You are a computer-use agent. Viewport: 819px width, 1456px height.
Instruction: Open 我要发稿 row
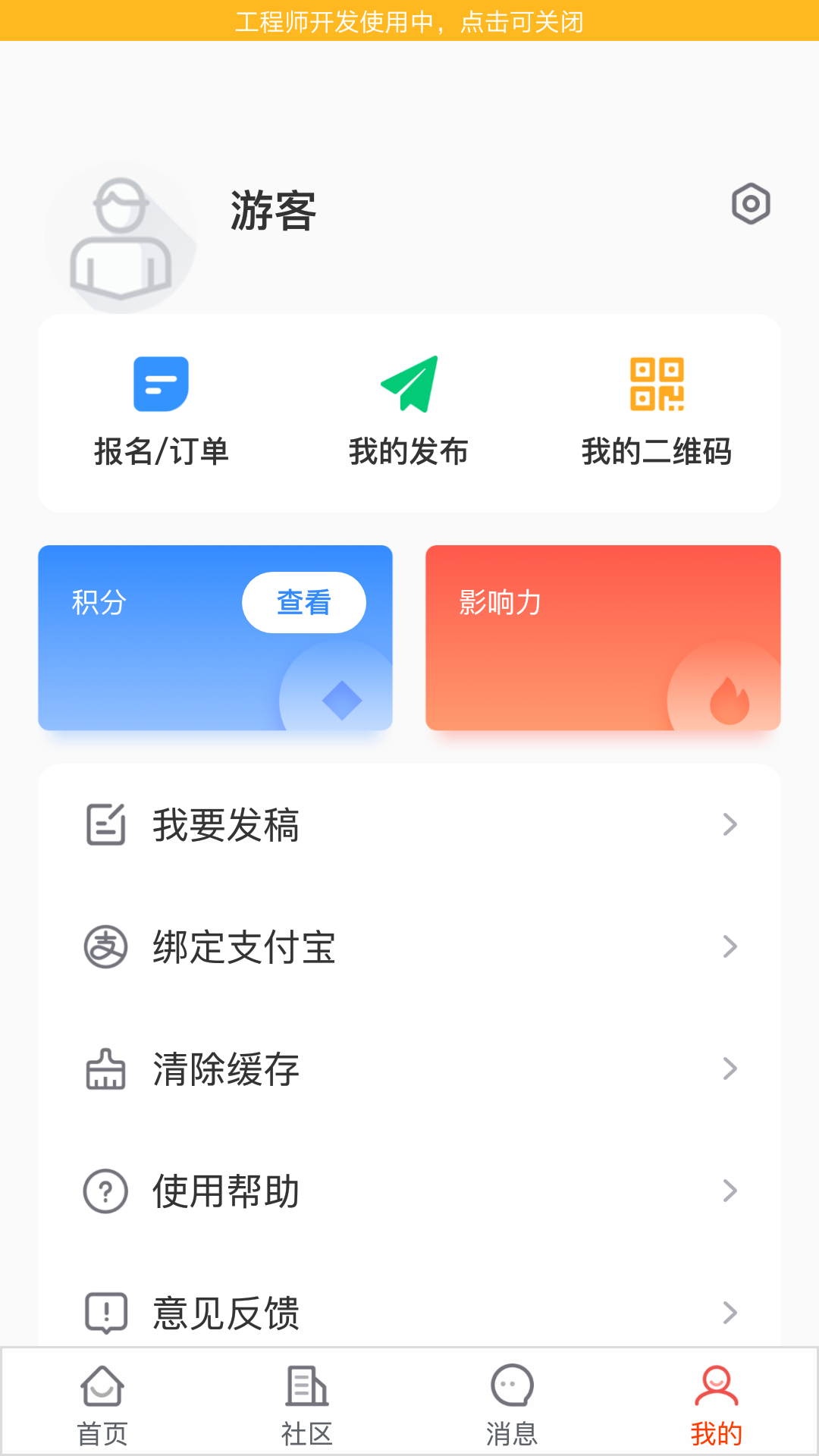(x=409, y=825)
